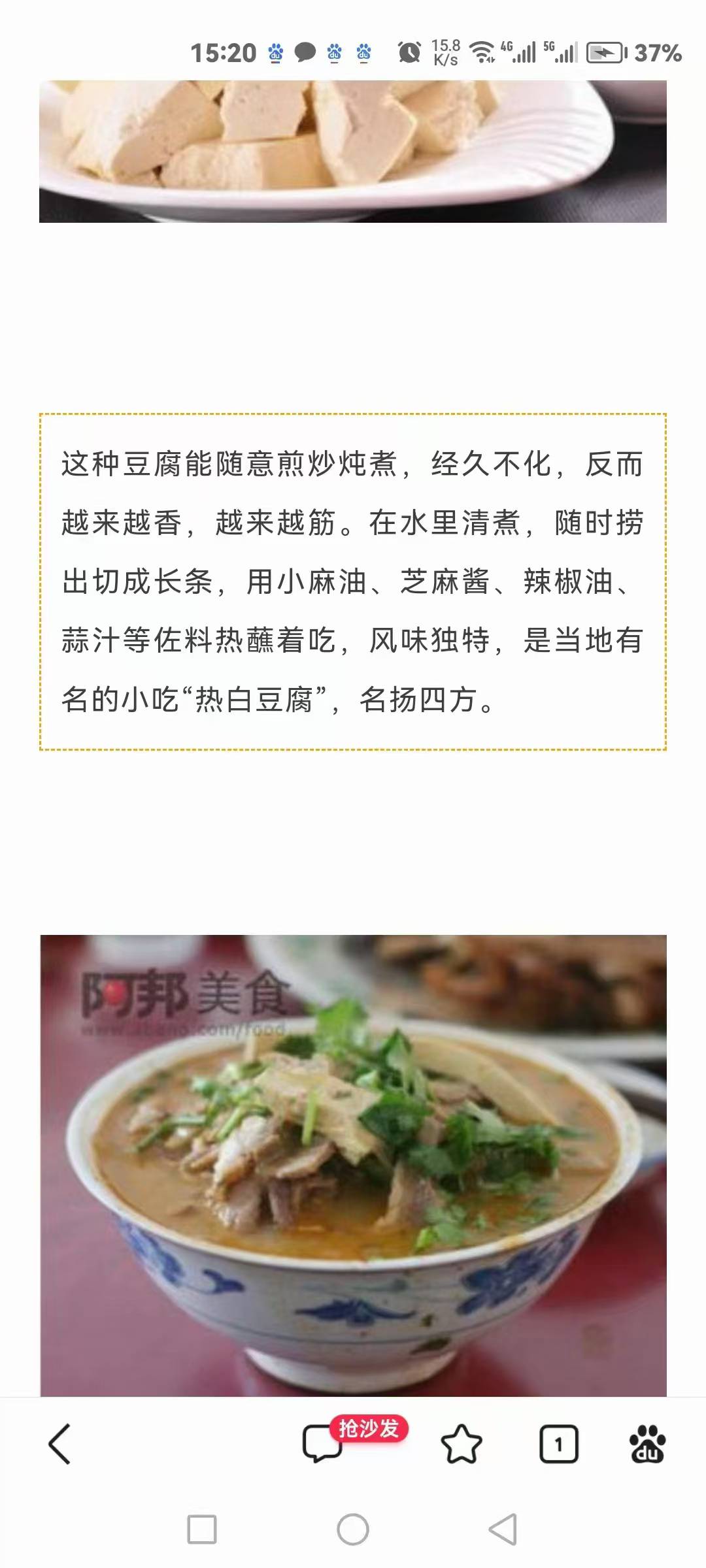
Task: Tap the system home button
Action: 353,1529
